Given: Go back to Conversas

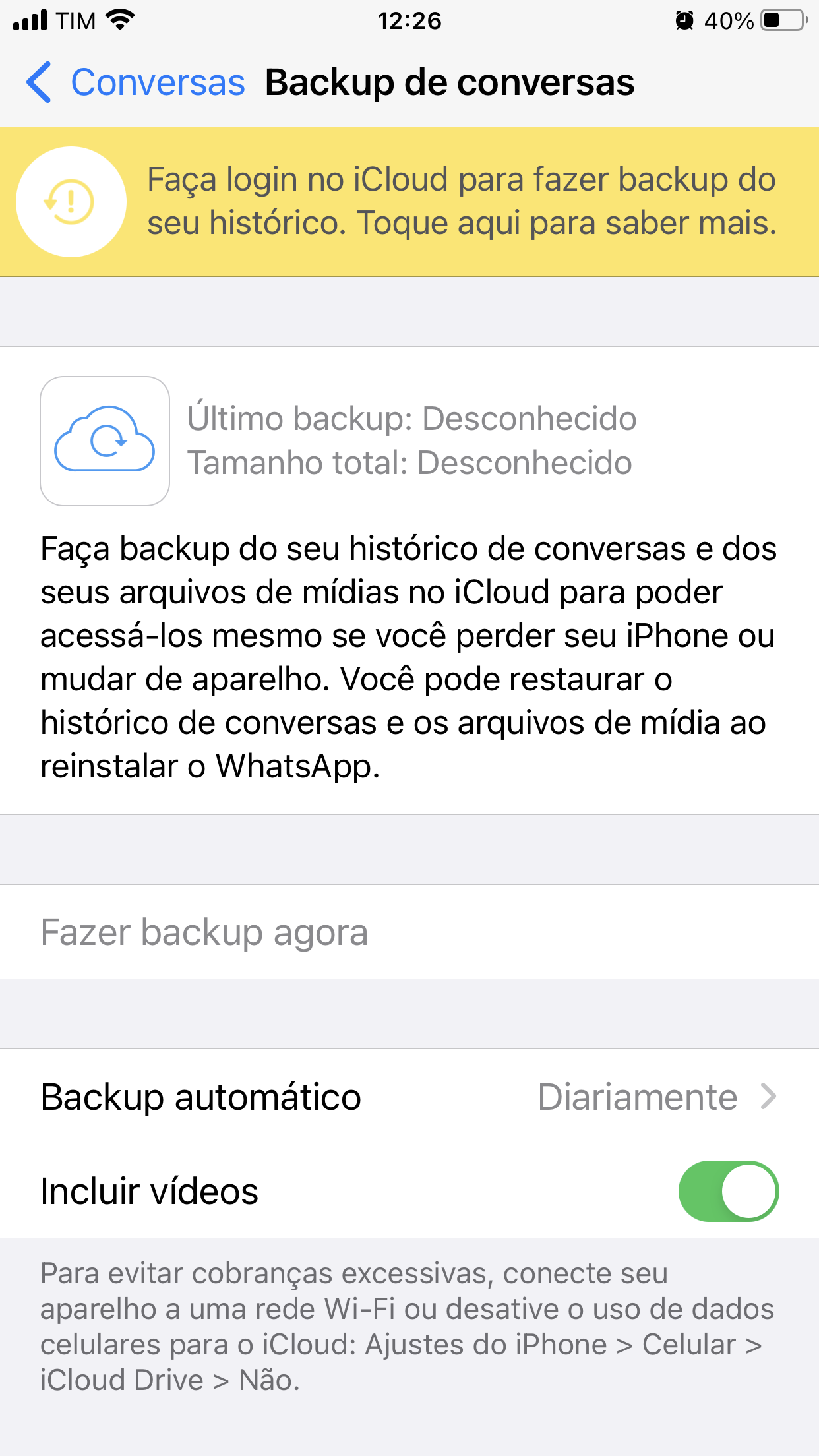Looking at the screenshot, I should coord(135,83).
